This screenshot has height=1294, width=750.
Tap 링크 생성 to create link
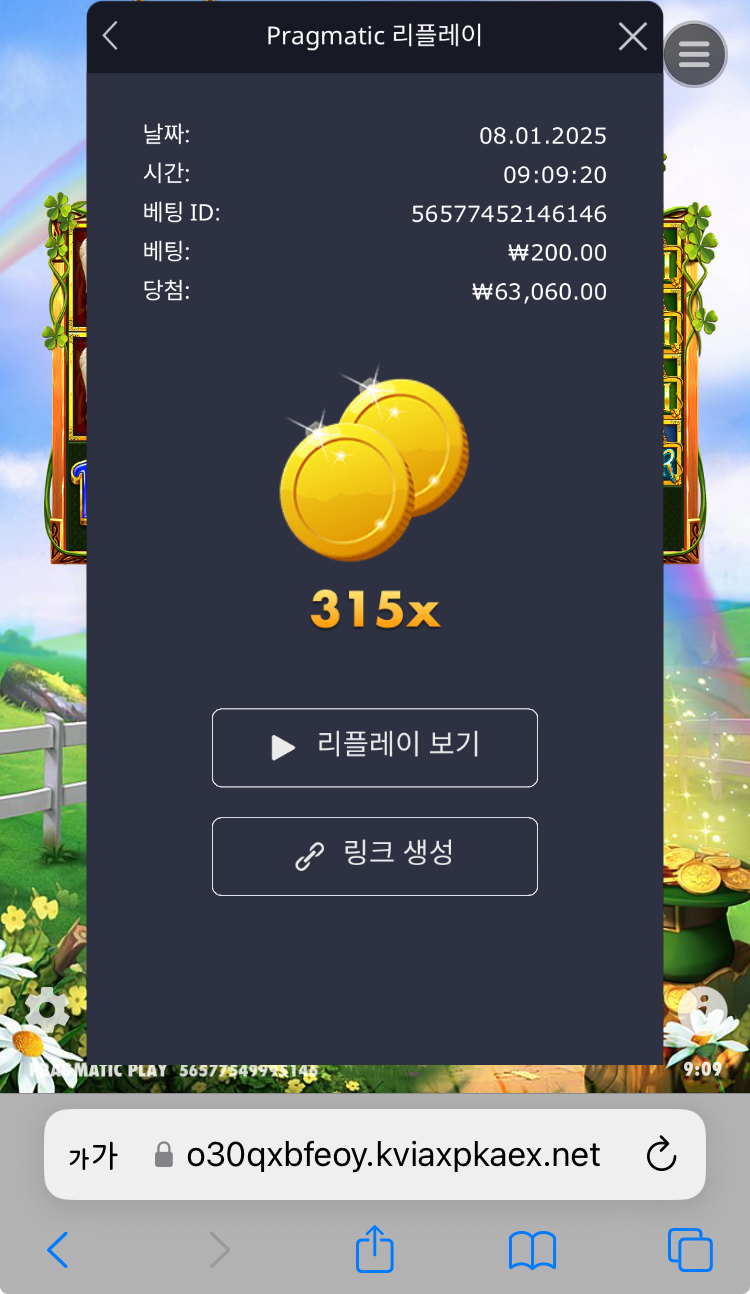point(375,856)
